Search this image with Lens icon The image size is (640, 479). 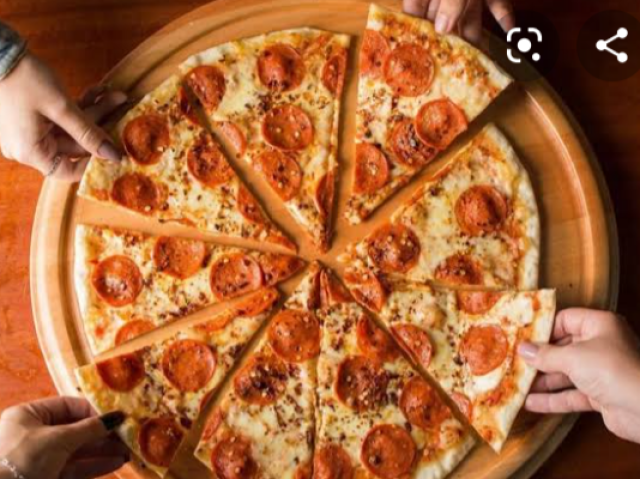tap(524, 45)
